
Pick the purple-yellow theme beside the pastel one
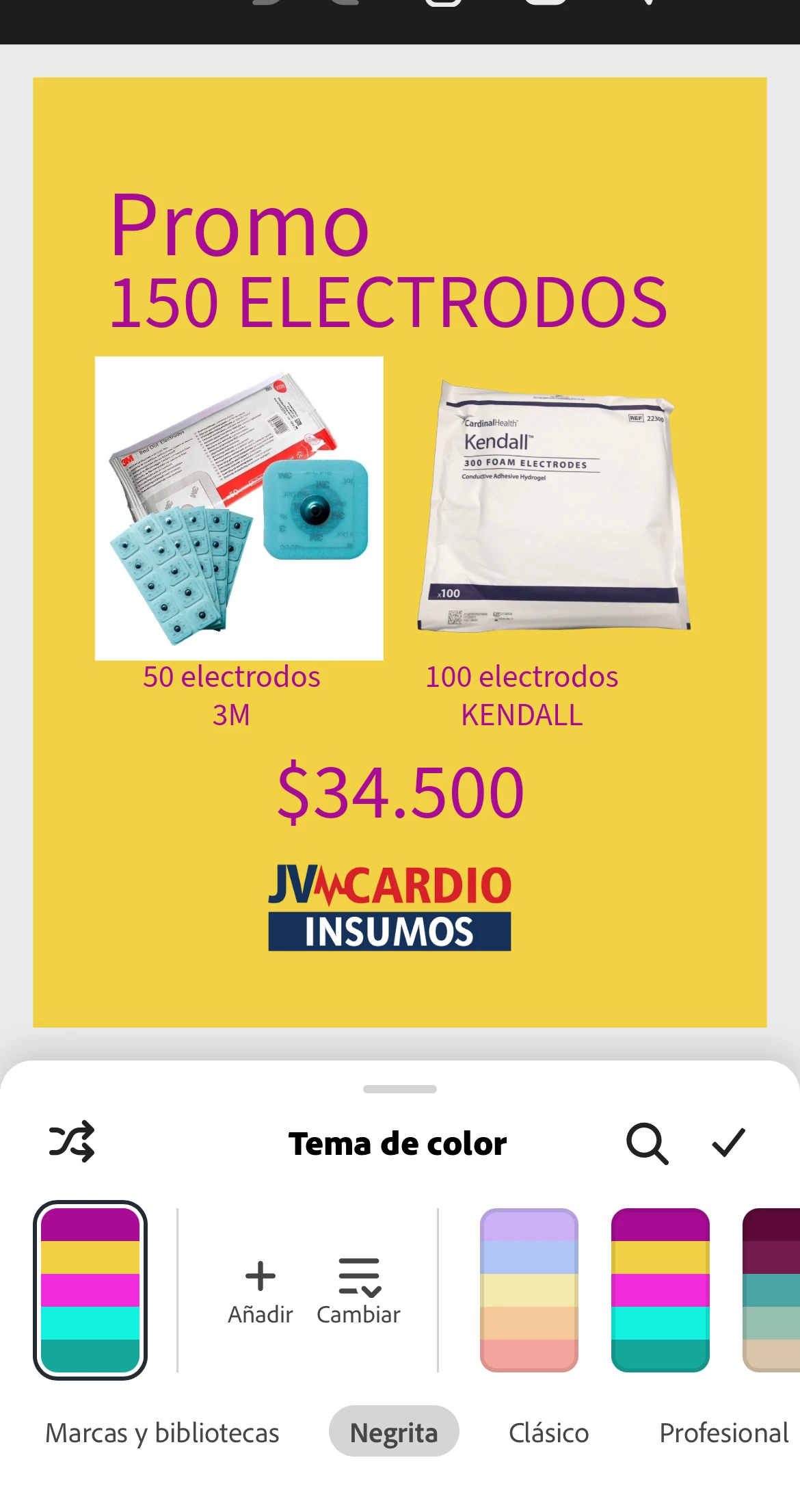[661, 1290]
